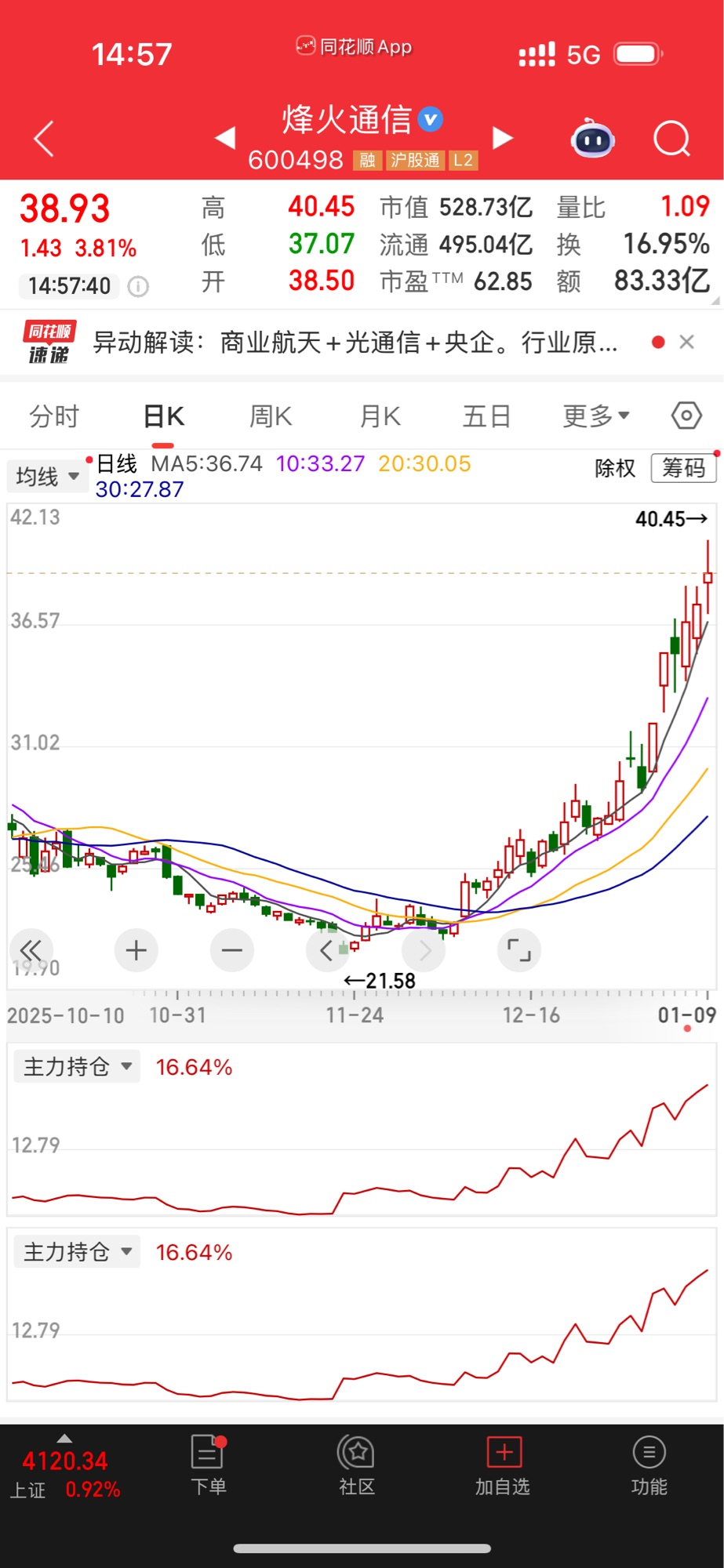Dismiss the 异动解读 news banner
Viewport: 724px width, 1568px height.
click(687, 342)
